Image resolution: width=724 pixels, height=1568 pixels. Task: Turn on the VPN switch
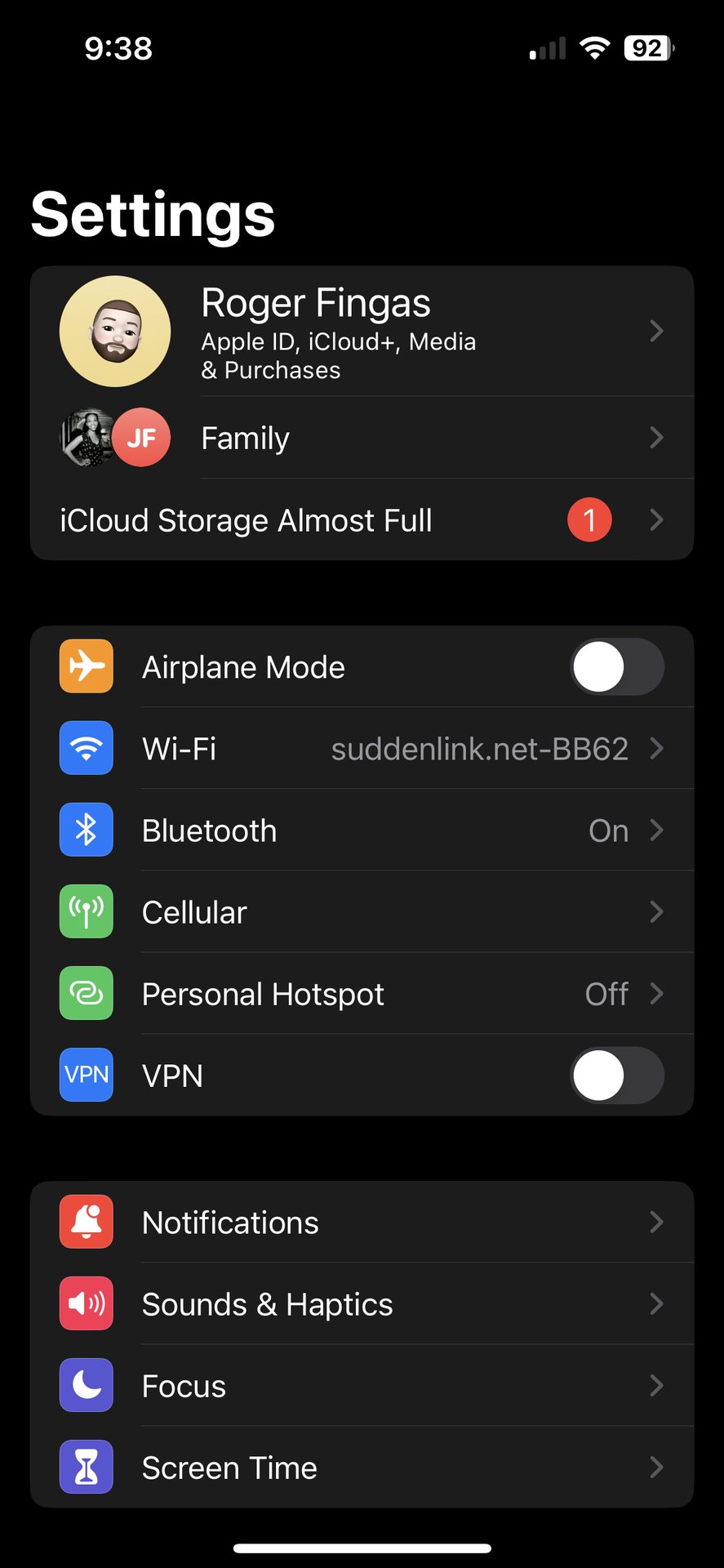pos(616,1076)
